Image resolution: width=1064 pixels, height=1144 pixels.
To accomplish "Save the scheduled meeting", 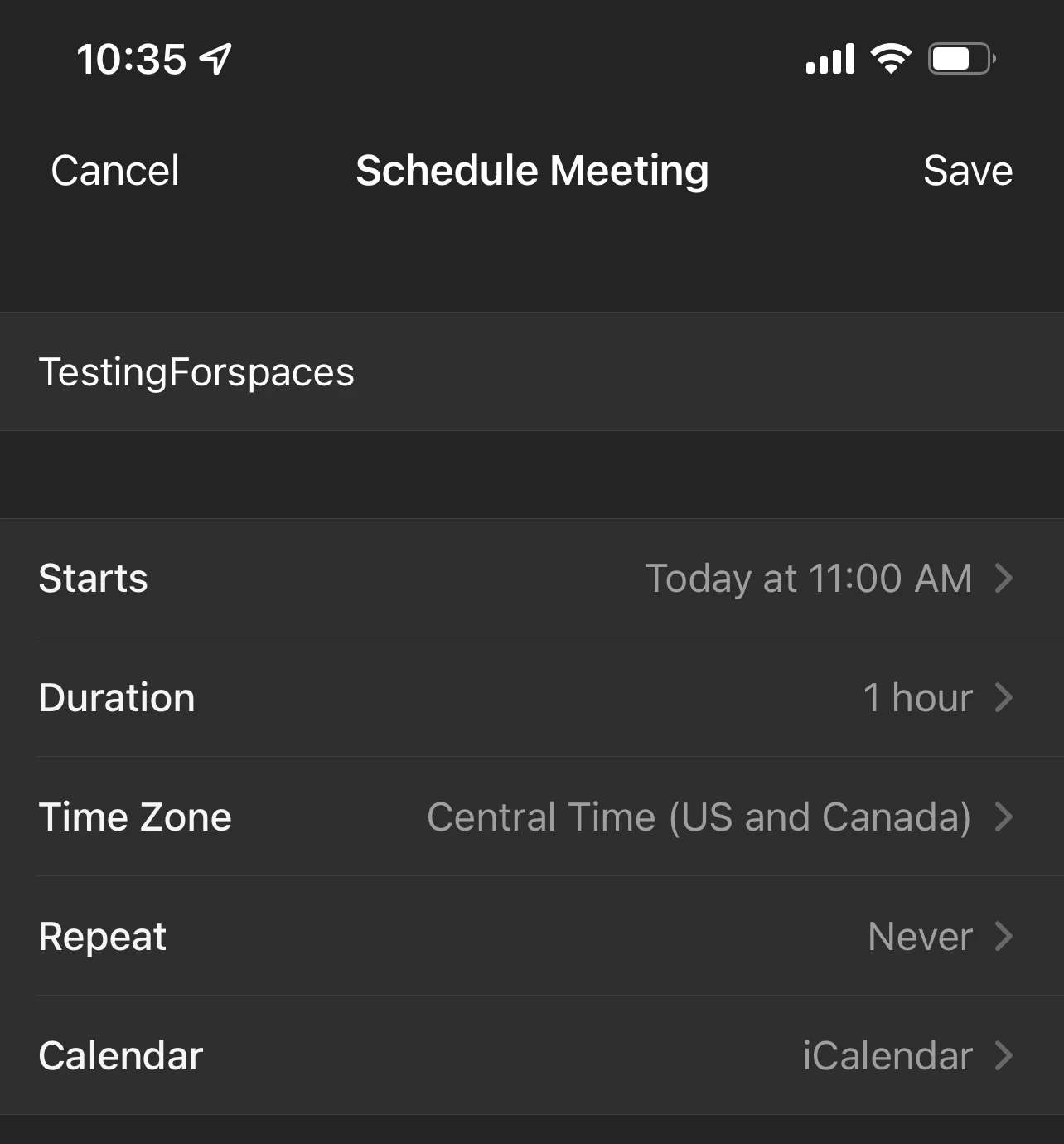I will [x=967, y=171].
